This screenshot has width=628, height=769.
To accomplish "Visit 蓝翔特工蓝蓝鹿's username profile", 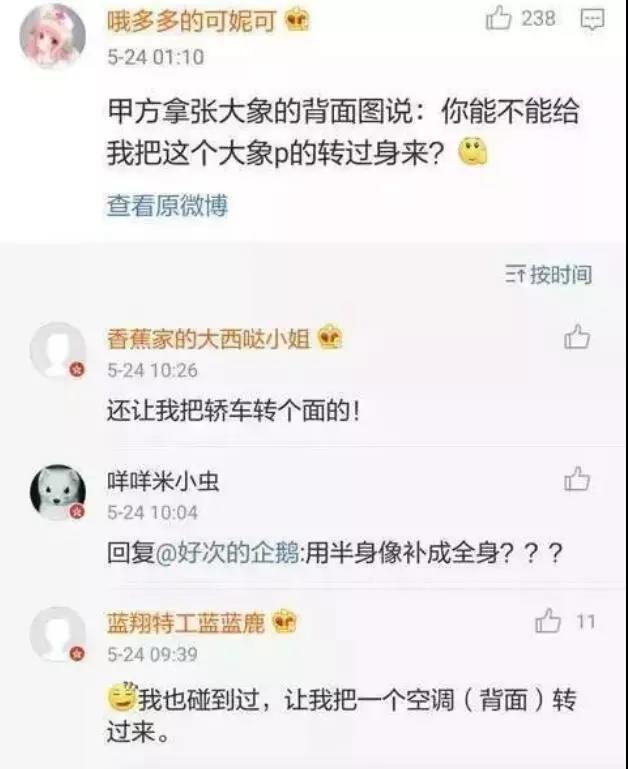I will click(186, 623).
